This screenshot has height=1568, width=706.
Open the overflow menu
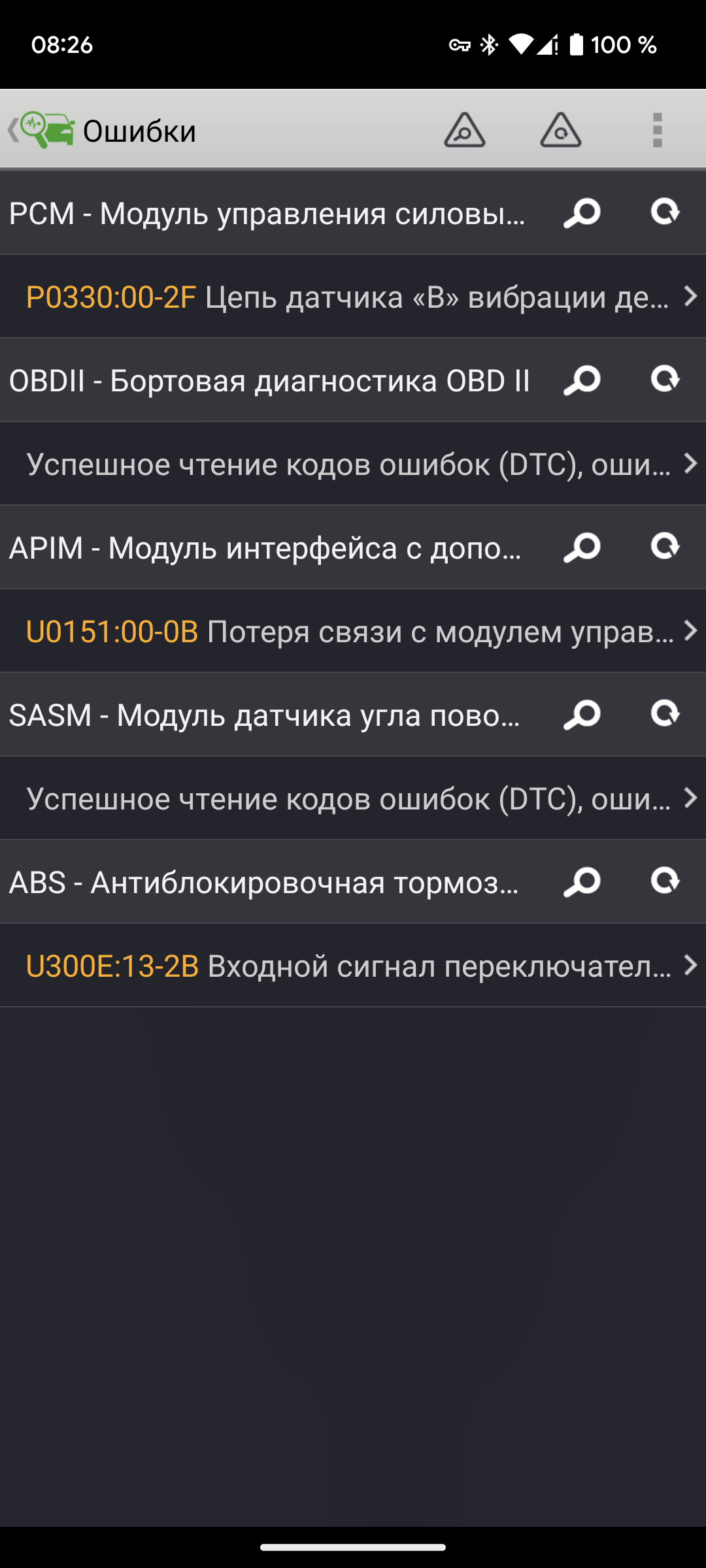(x=657, y=129)
